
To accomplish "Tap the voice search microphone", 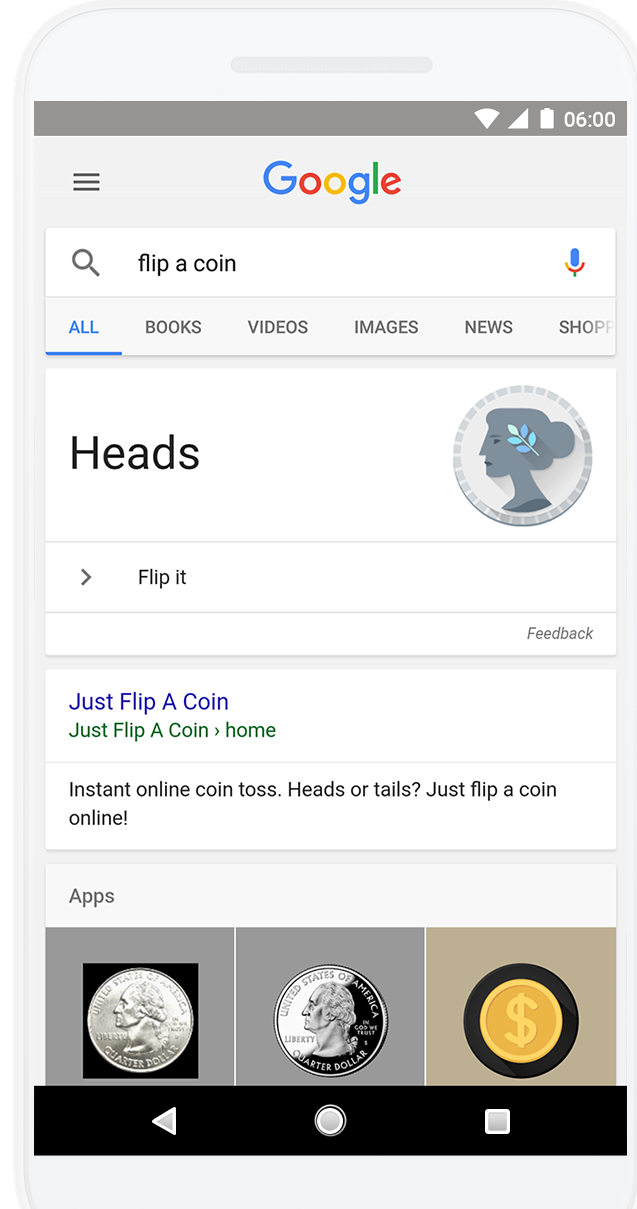I will coord(574,263).
